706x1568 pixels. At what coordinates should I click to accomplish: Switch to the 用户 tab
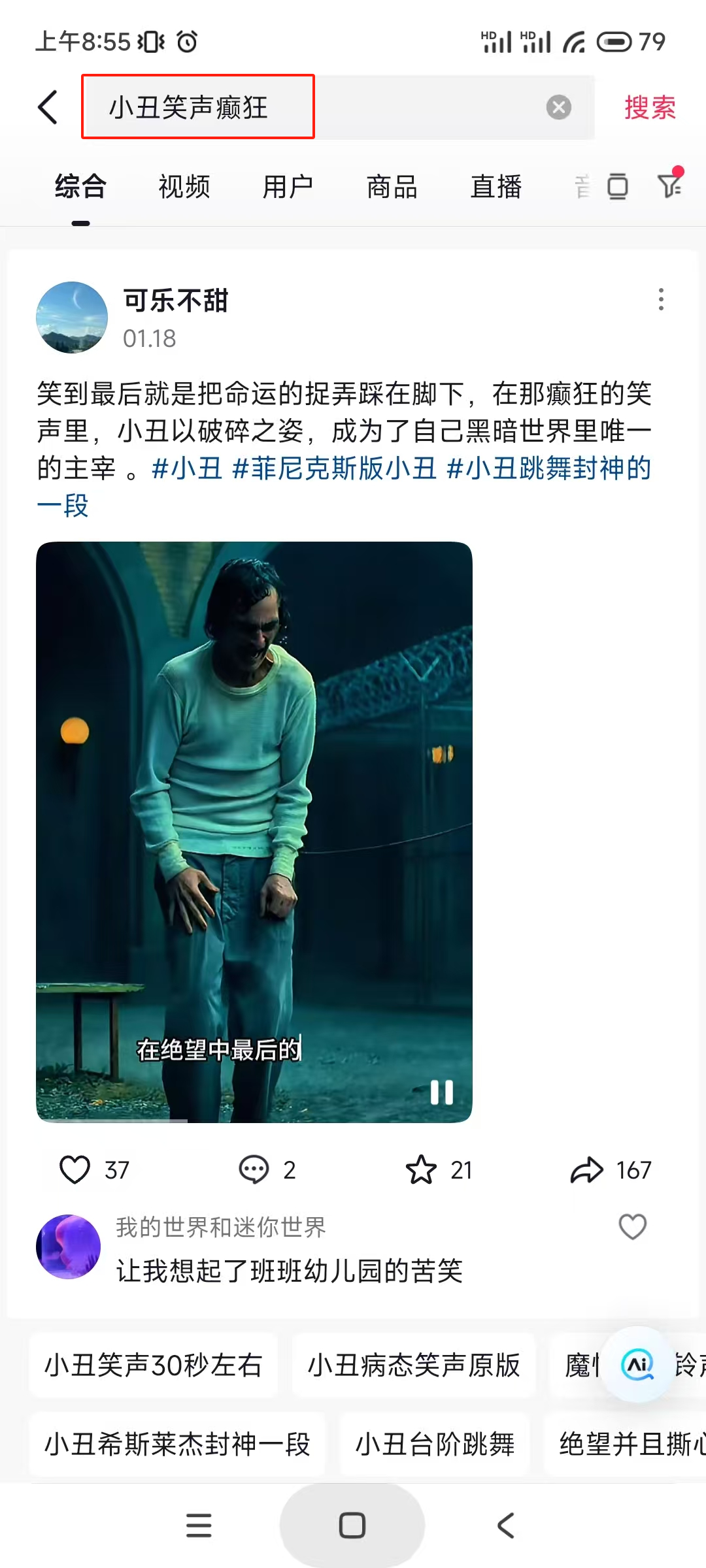click(288, 188)
